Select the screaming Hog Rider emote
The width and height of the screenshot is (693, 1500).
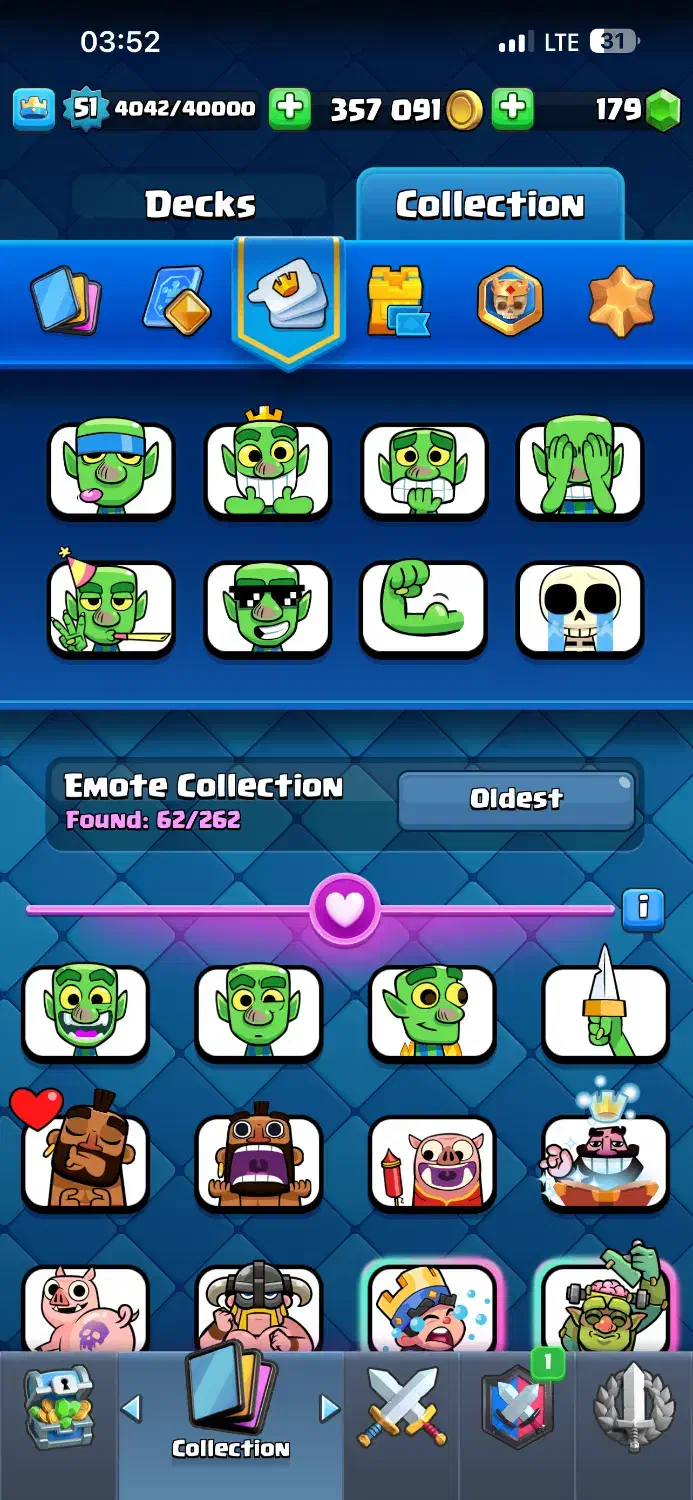click(x=258, y=1162)
